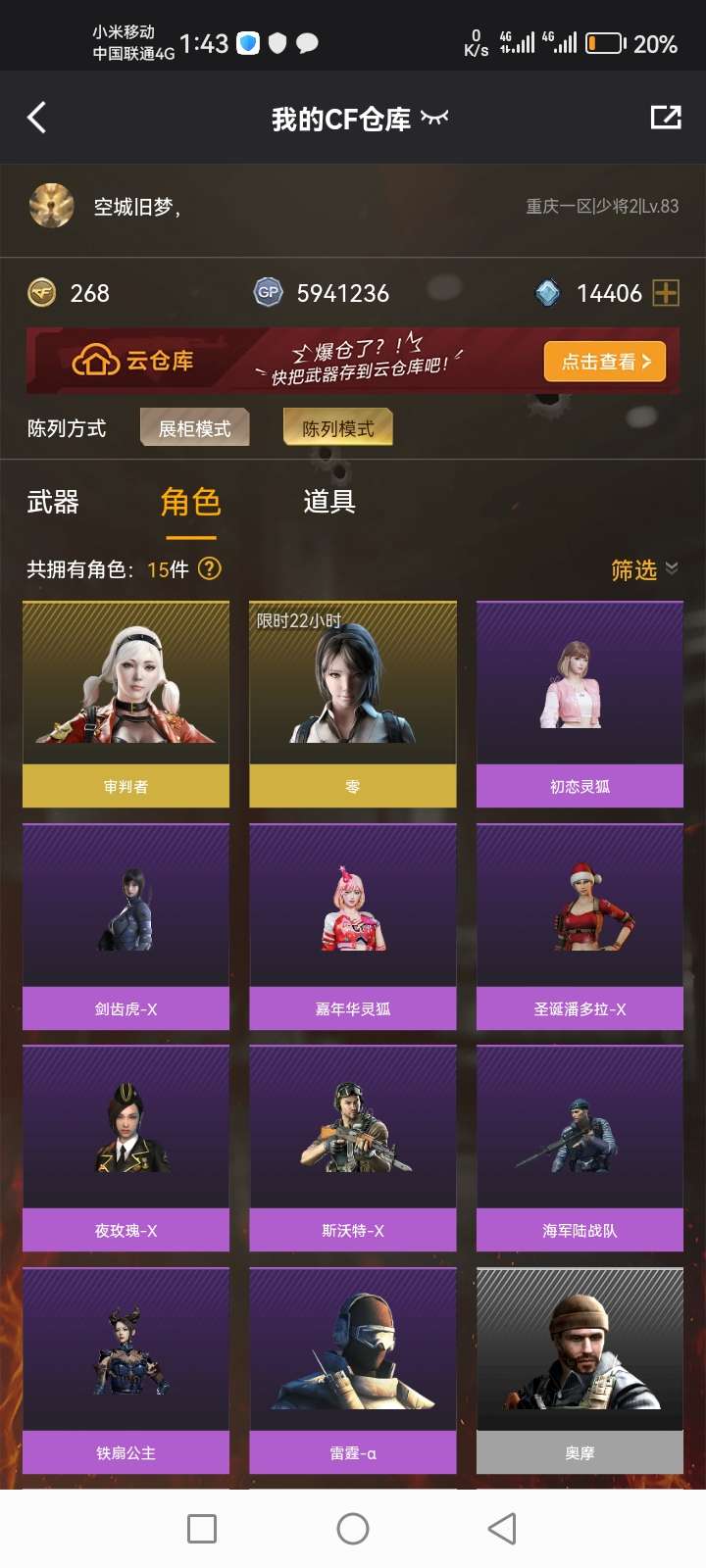Add diamonds with the plus icon
The height and width of the screenshot is (1568, 706).
(x=666, y=293)
